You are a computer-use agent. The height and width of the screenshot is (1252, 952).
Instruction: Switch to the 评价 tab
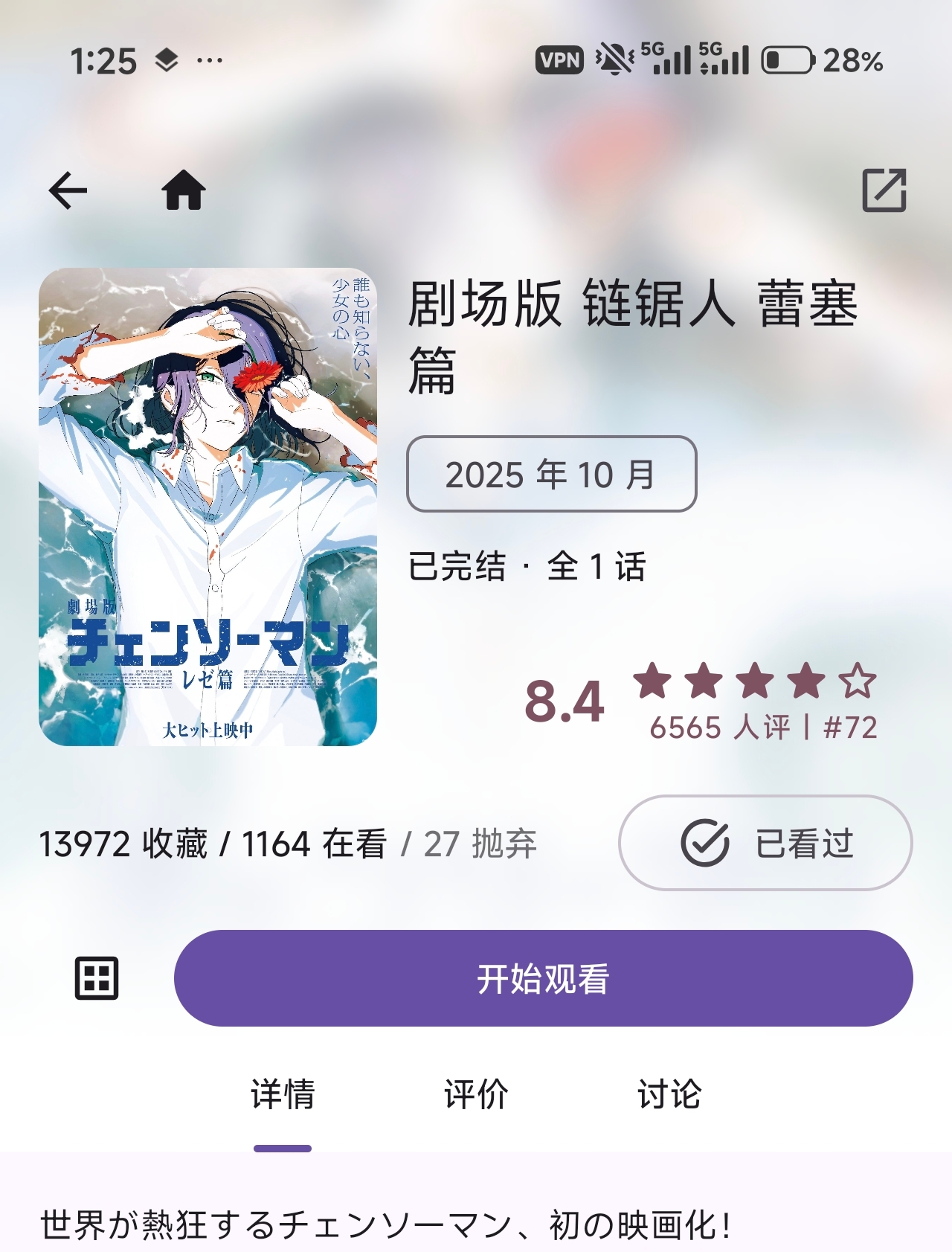click(x=476, y=1094)
